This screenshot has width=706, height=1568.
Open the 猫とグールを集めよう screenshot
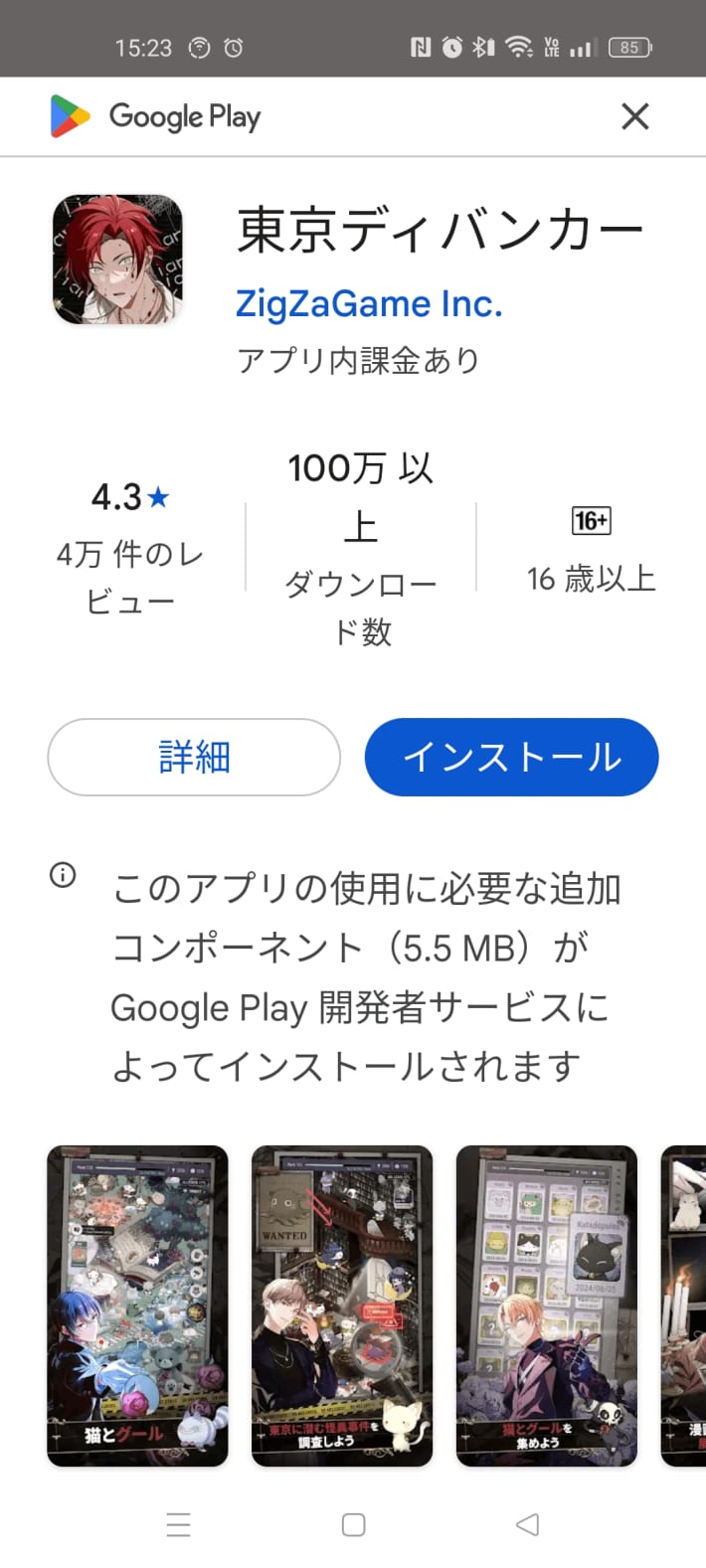(x=546, y=1306)
